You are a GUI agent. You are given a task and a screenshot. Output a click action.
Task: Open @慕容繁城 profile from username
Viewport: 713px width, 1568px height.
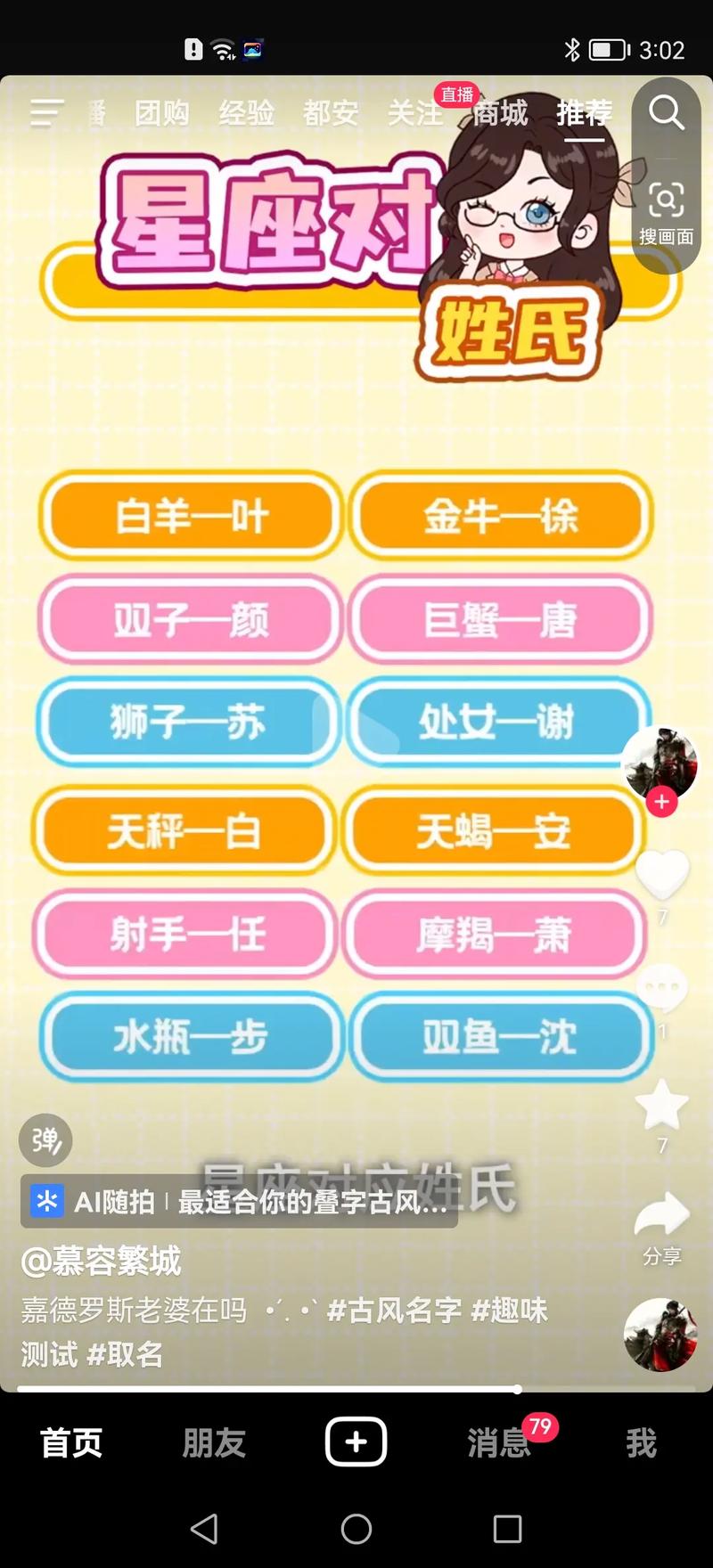(x=102, y=1261)
